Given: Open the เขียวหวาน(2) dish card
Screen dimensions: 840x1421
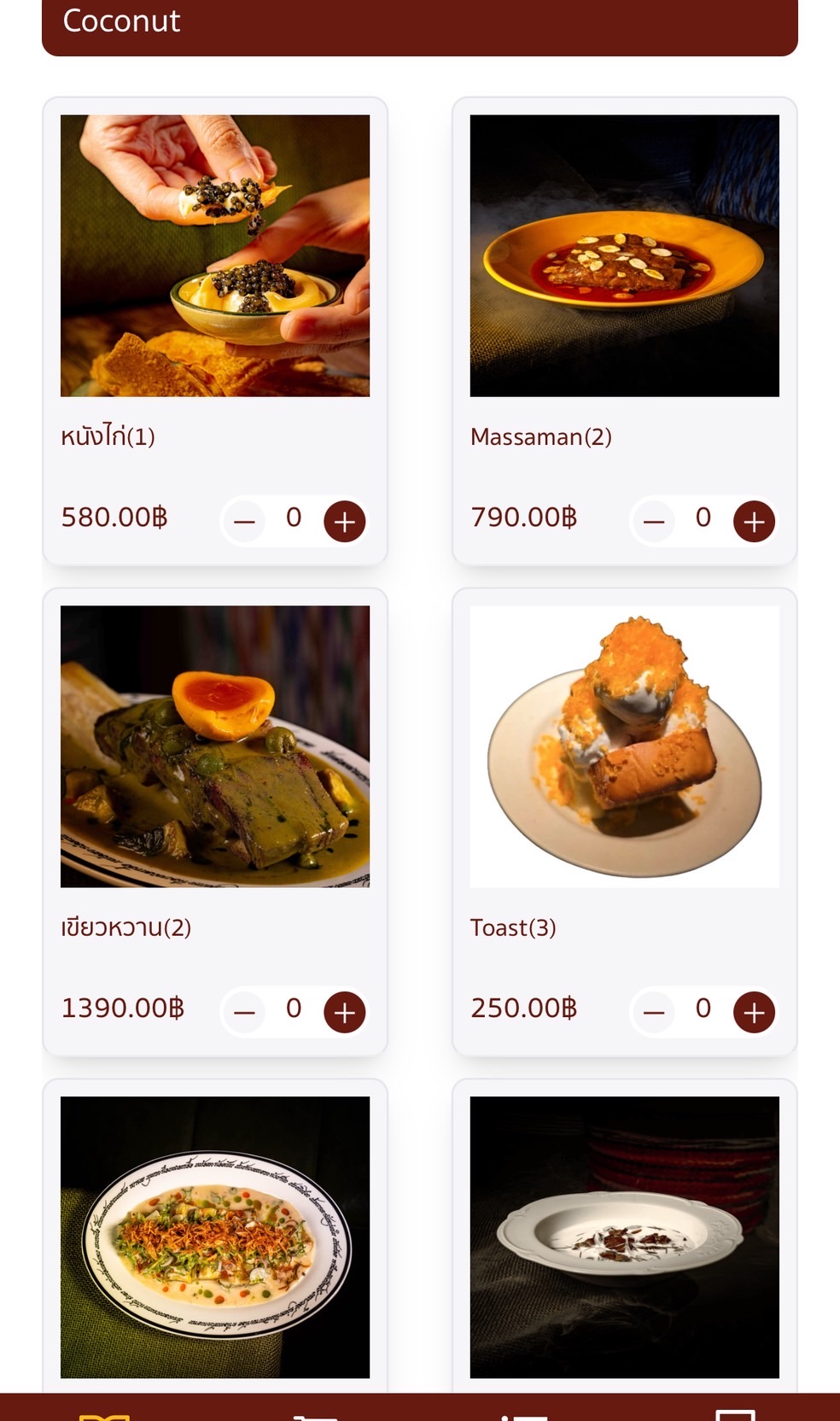Looking at the screenshot, I should pos(215,746).
